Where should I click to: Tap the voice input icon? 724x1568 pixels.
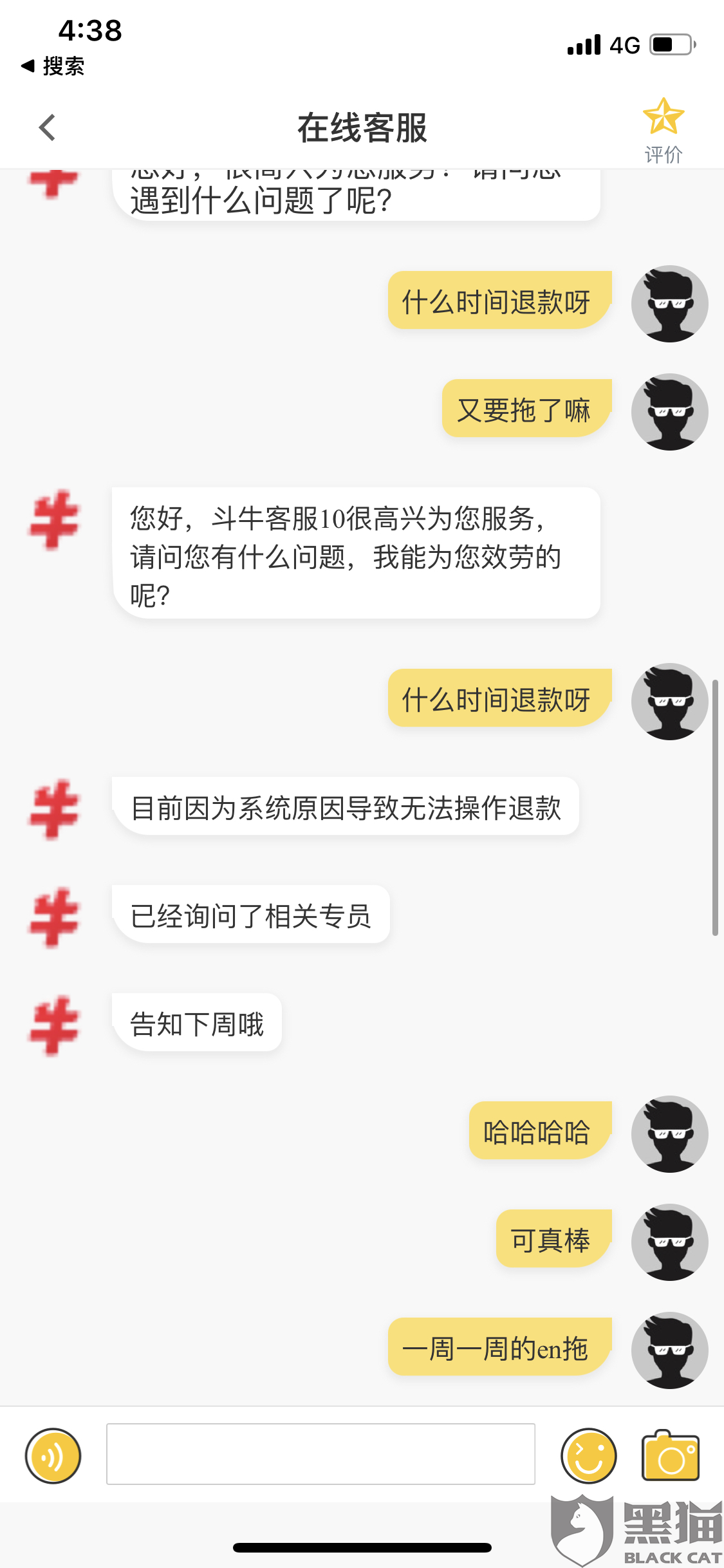coord(53,1456)
